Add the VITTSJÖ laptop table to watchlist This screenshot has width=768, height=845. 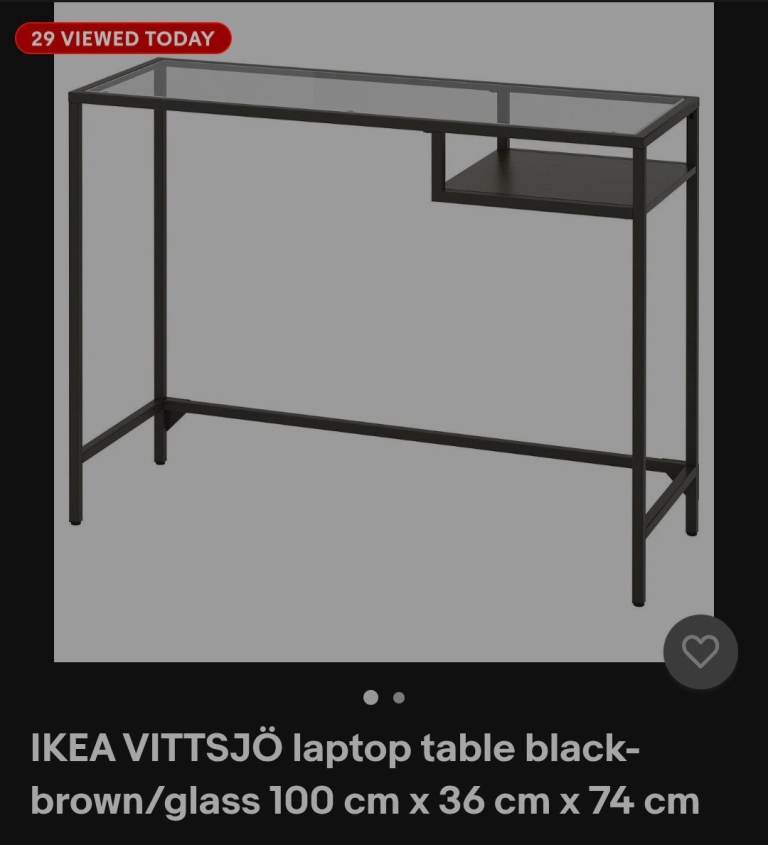pos(700,652)
